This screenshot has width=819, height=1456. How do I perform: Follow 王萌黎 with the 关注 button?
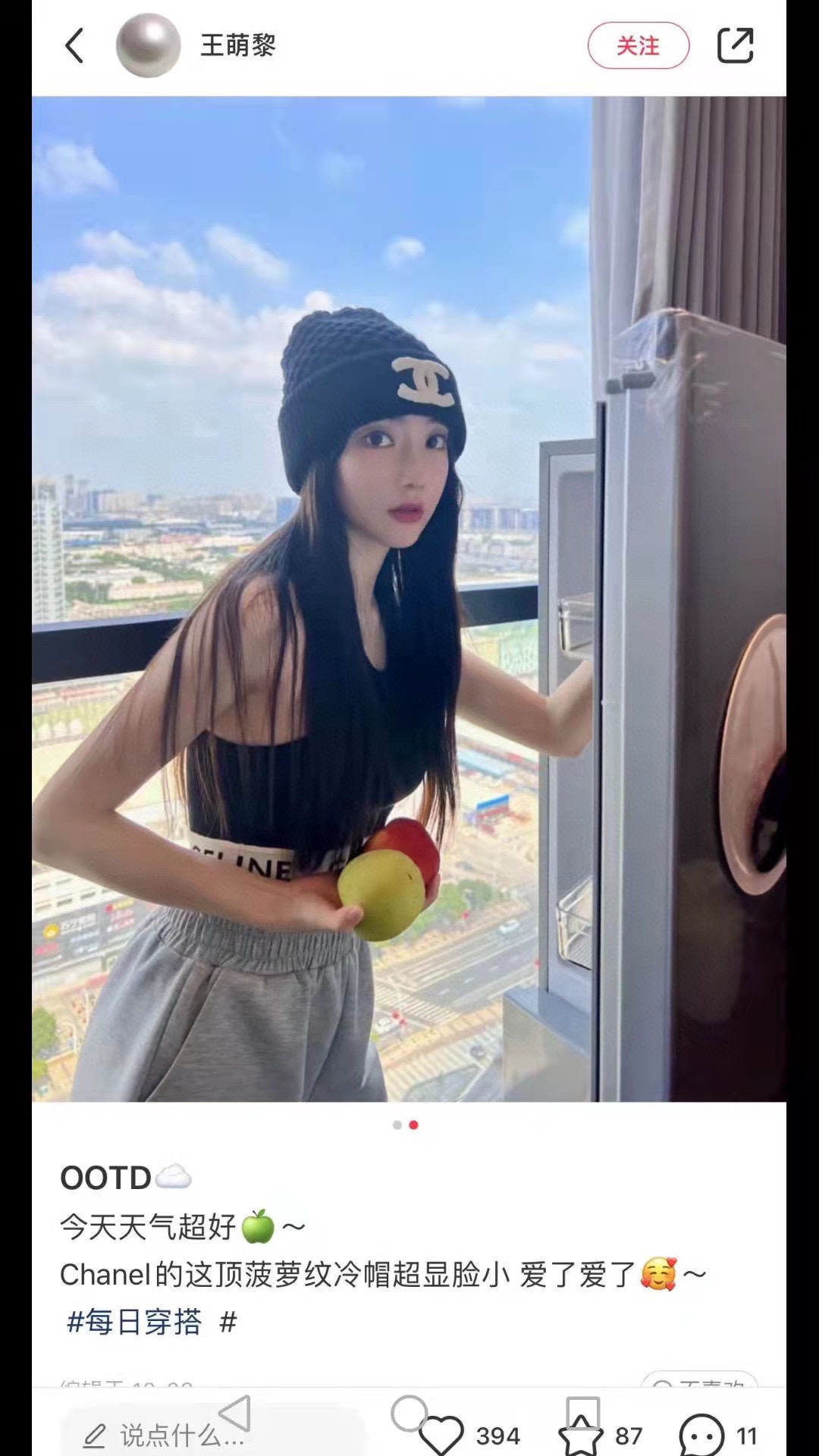(638, 45)
